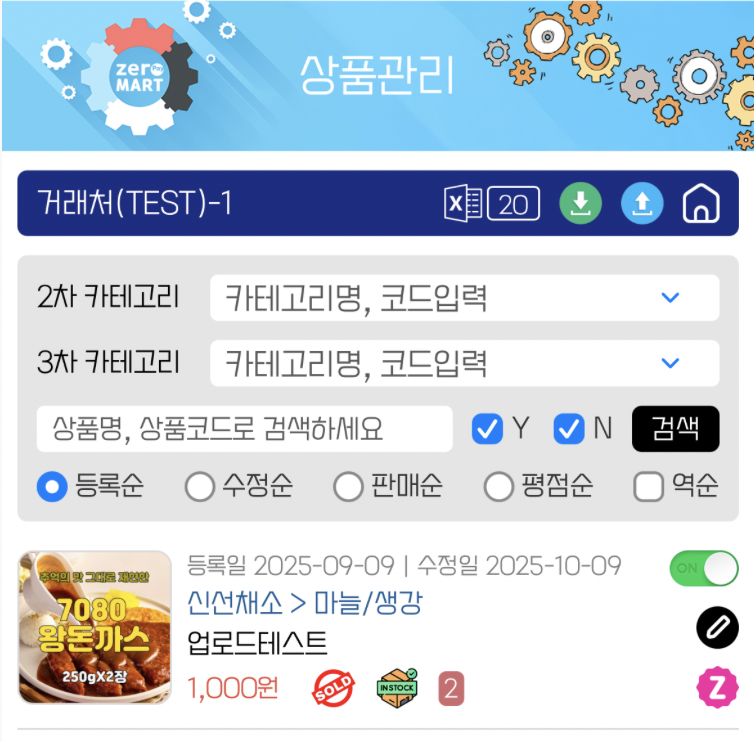This screenshot has height=742, width=754.
Task: Focus the 상품명, 상품코드 search field
Action: (244, 429)
